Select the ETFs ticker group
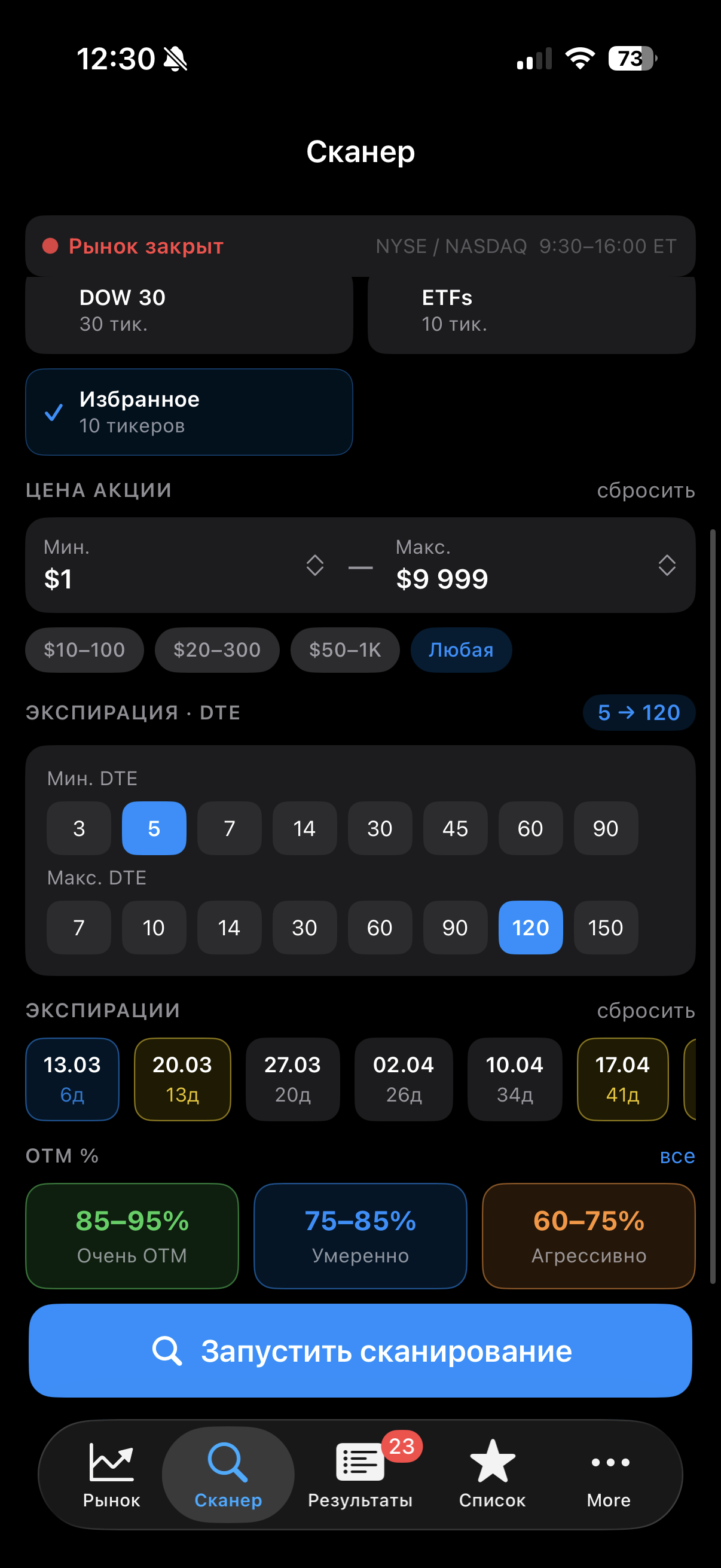 coord(530,310)
